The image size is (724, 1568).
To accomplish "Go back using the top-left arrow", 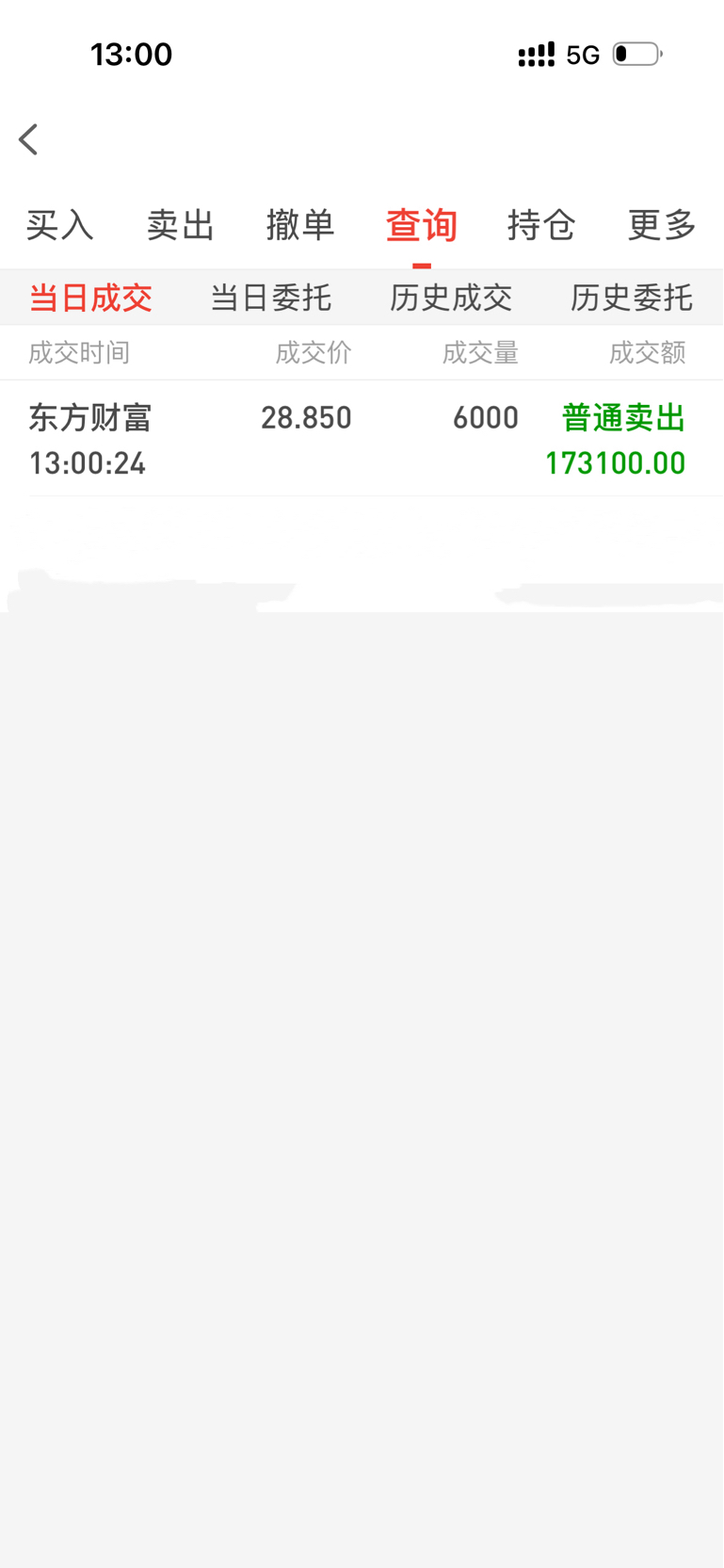I will pyautogui.click(x=28, y=139).
